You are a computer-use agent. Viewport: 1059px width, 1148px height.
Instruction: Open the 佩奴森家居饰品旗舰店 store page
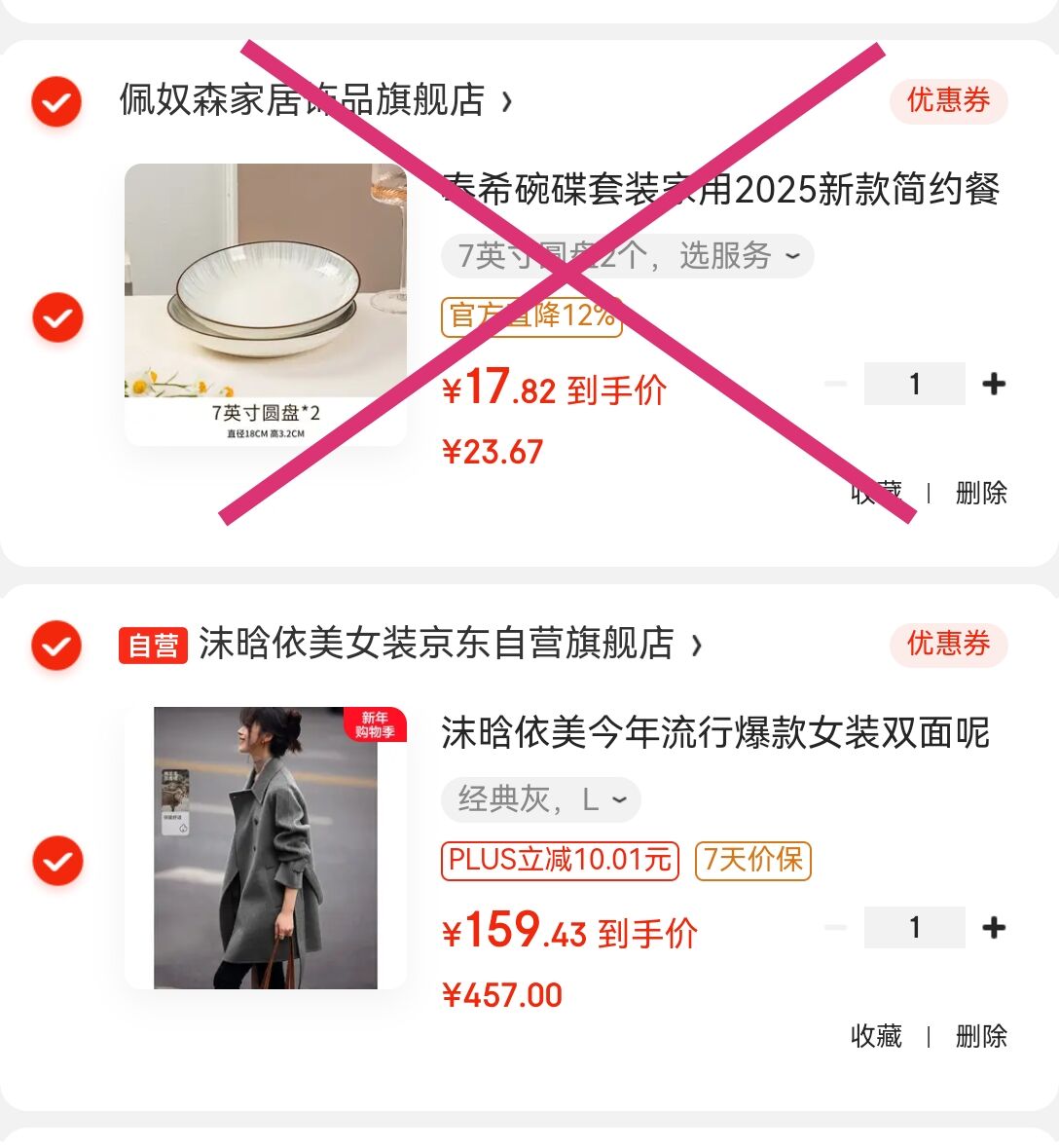313,100
